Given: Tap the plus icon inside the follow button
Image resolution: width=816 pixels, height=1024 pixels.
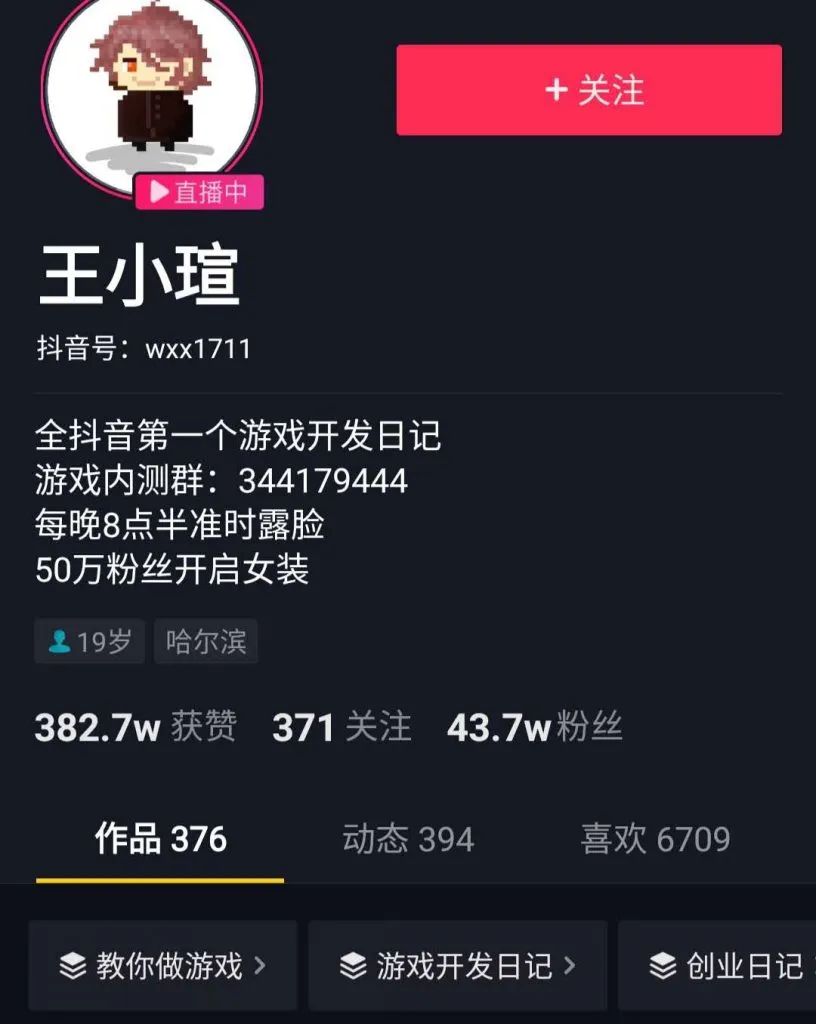Looking at the screenshot, I should [554, 92].
